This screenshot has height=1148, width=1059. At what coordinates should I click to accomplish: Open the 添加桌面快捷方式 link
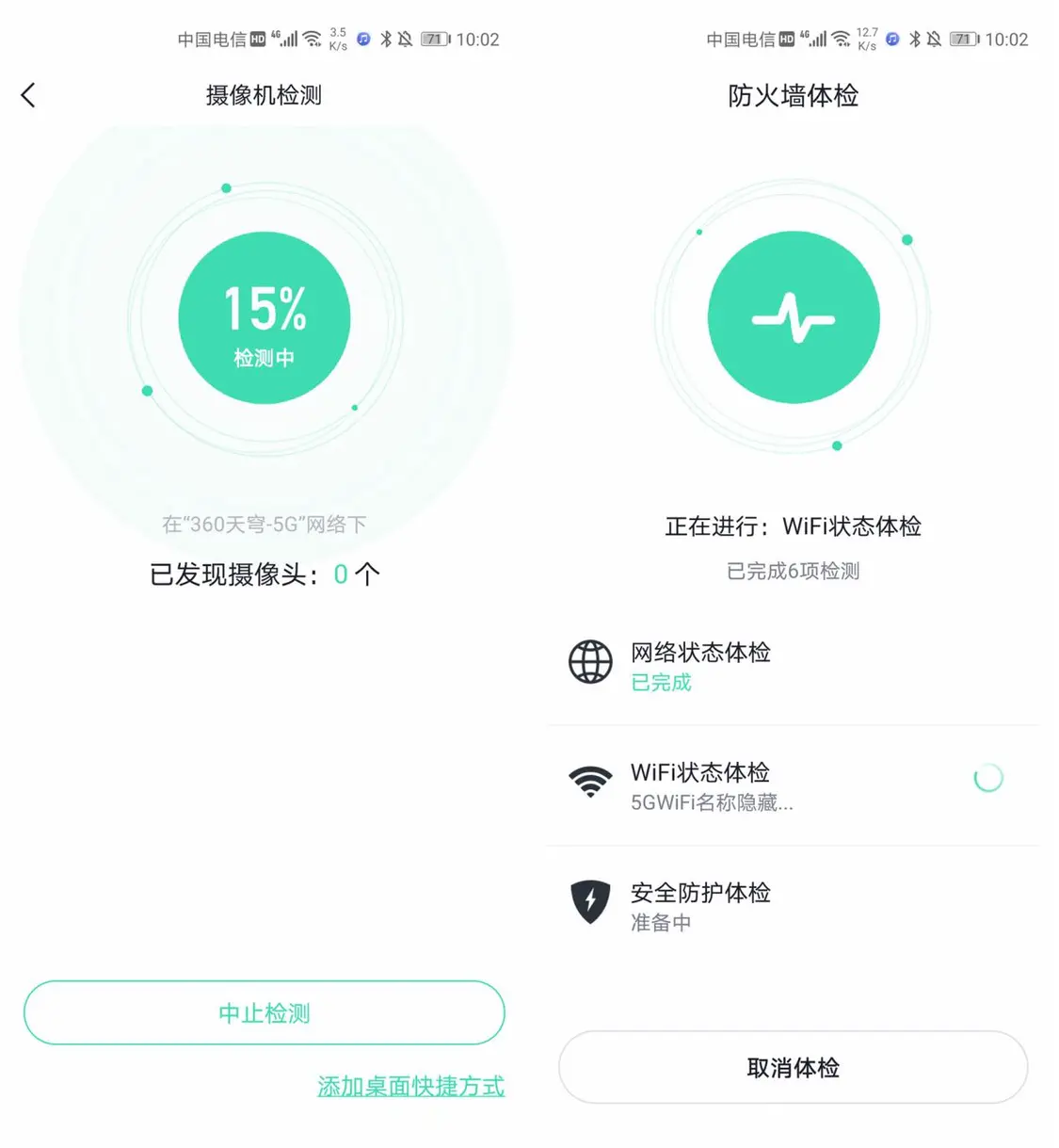[x=410, y=1087]
